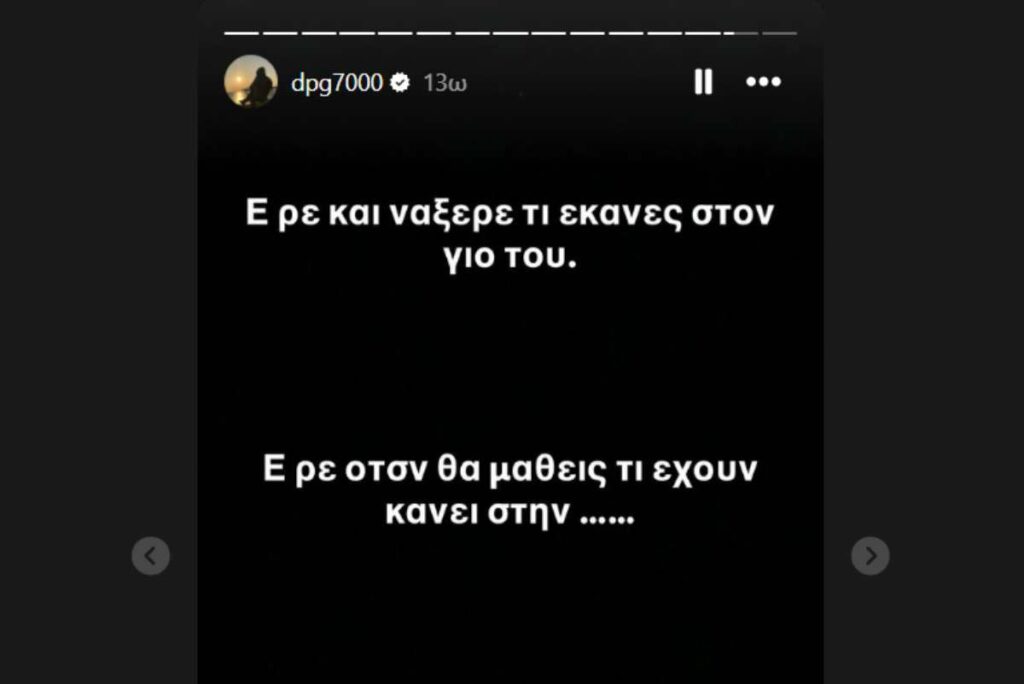Open the story's three-dot options menu

tap(763, 82)
